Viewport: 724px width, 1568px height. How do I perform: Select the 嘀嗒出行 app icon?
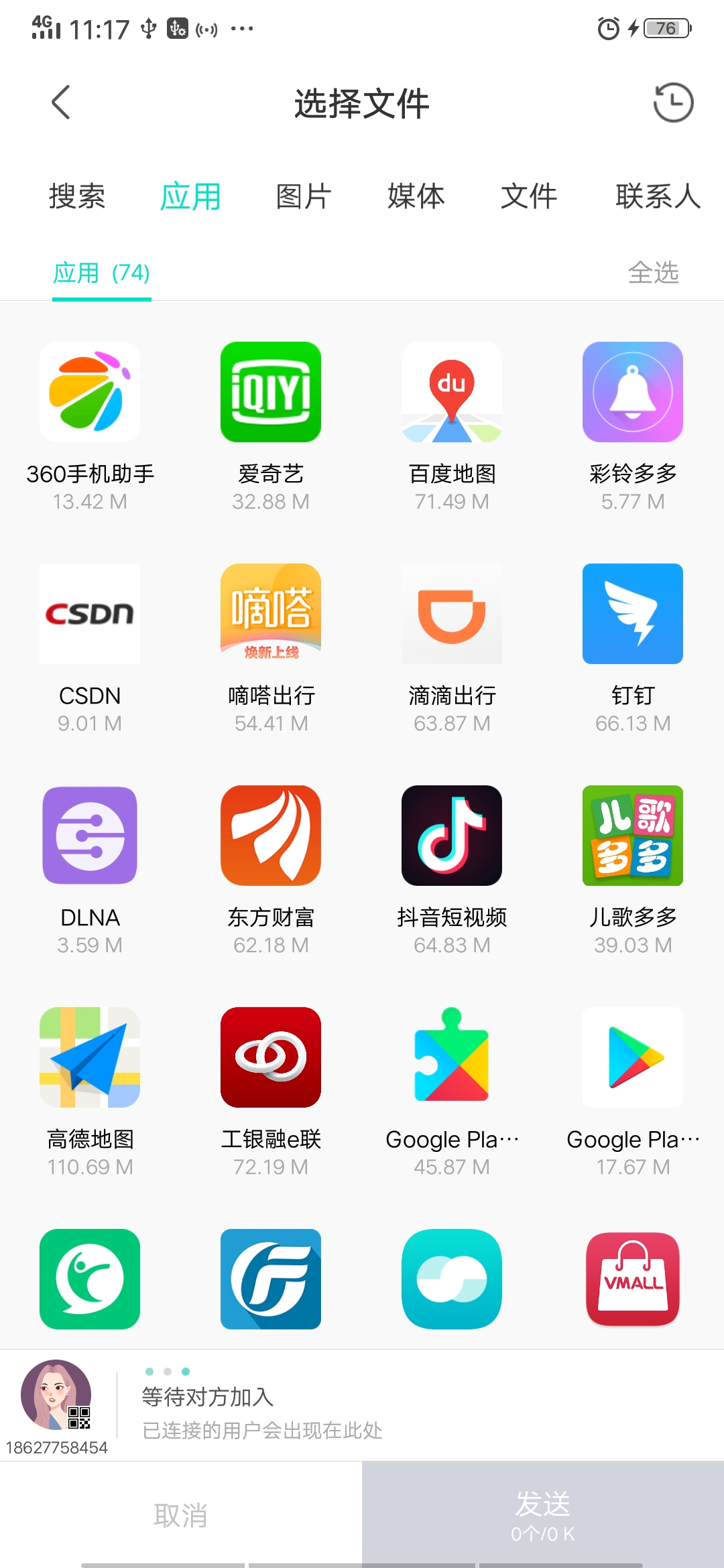[x=271, y=614]
